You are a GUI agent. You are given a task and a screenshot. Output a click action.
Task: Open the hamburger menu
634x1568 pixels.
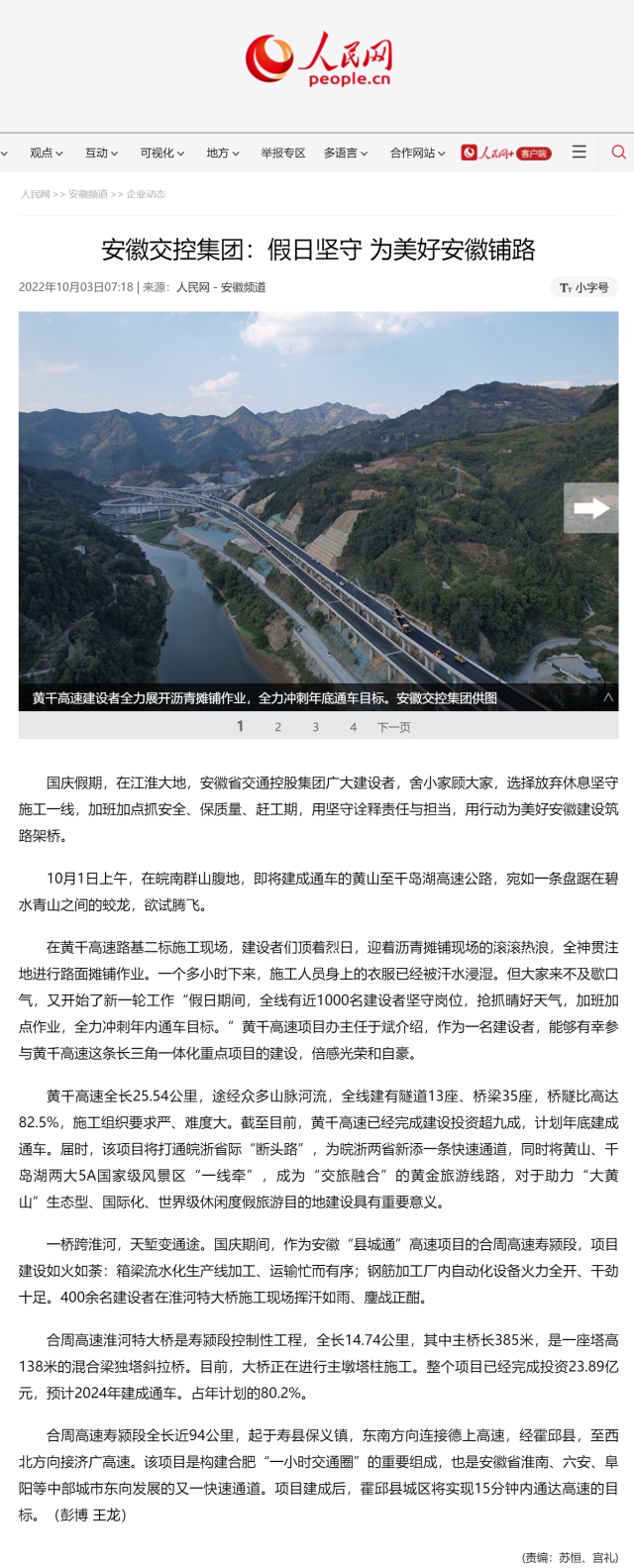tap(579, 152)
